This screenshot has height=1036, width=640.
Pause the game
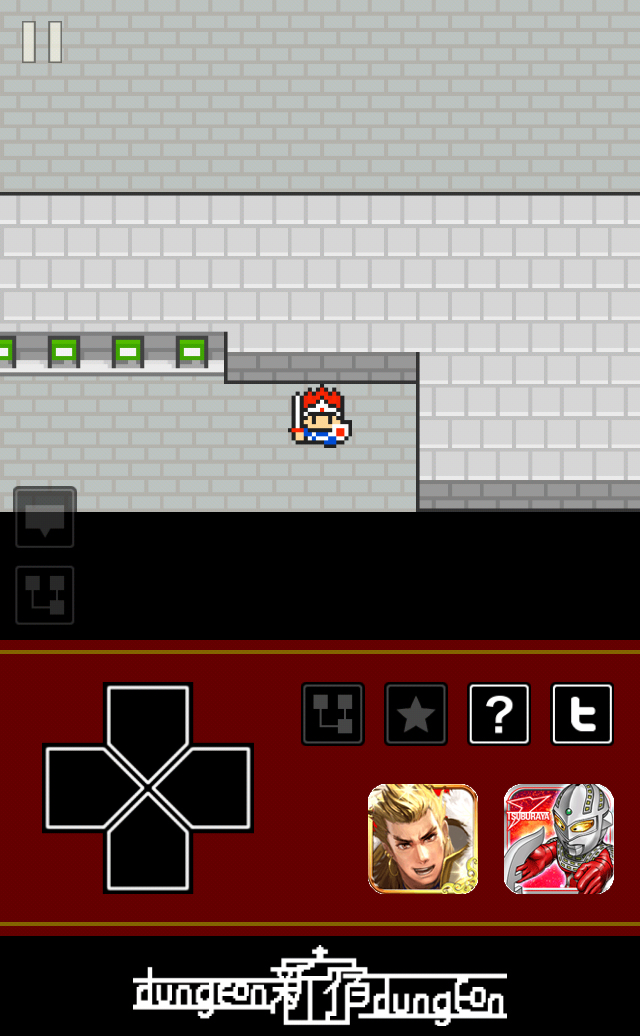coord(42,42)
